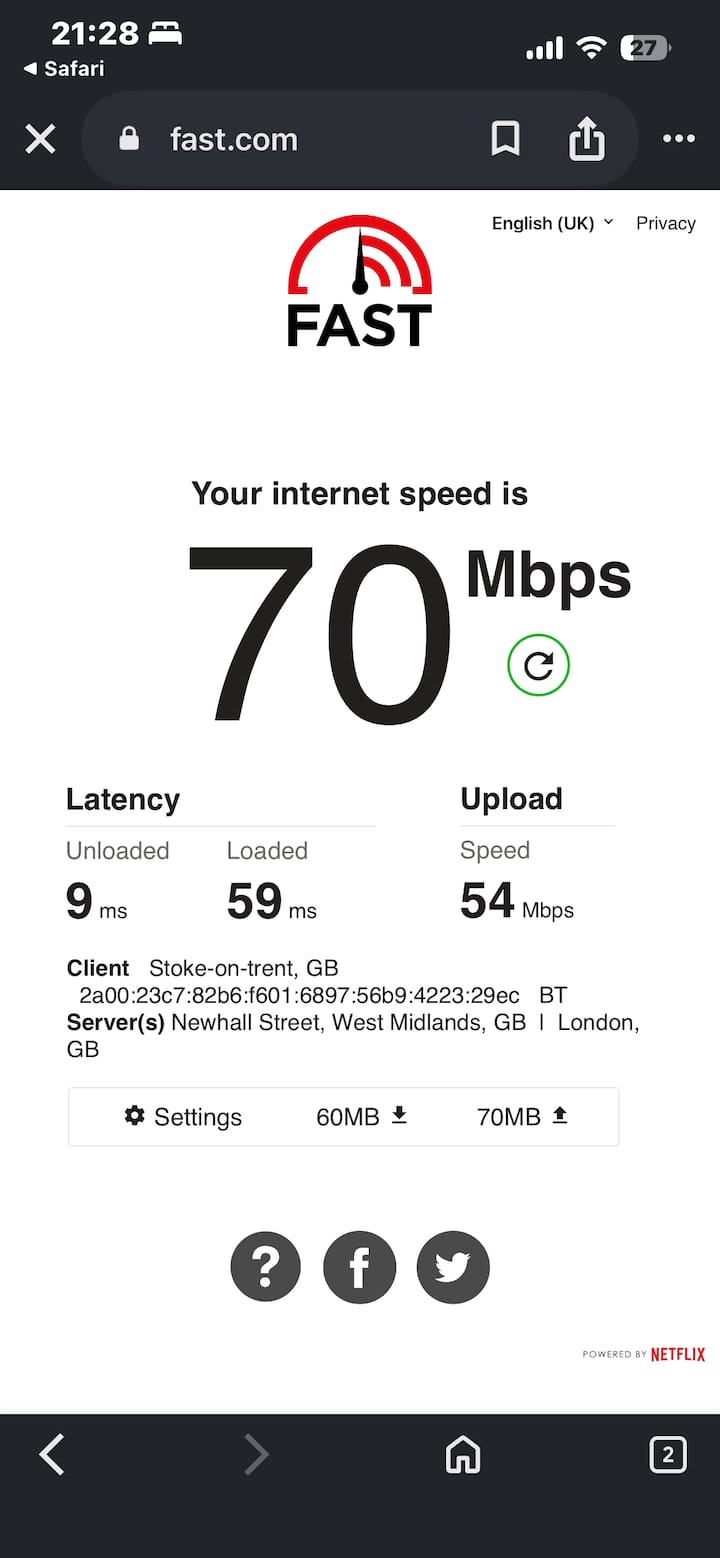
Task: Open the English (UK) language dropdown
Action: point(552,223)
